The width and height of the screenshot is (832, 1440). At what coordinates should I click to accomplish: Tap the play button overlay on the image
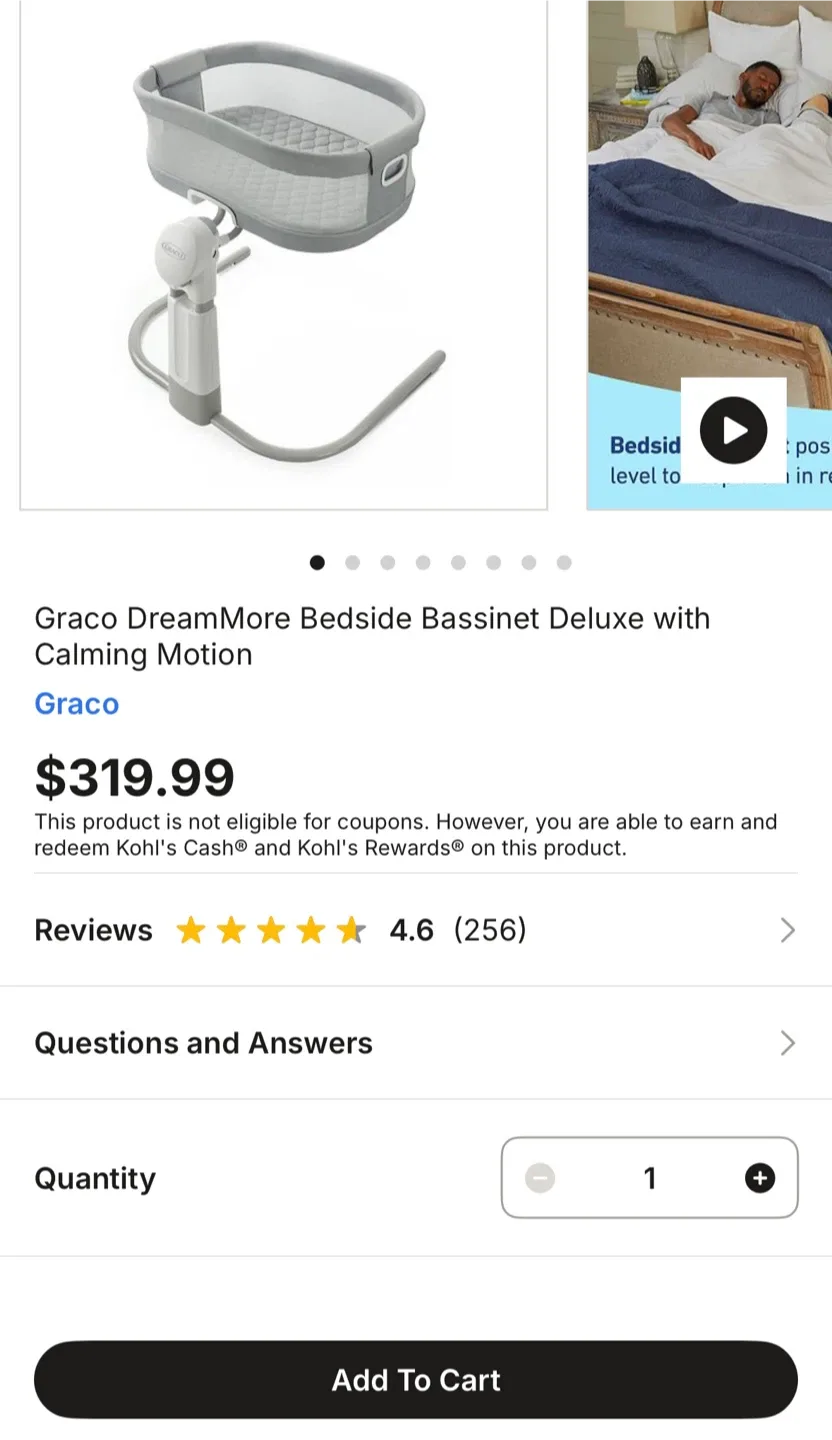(733, 430)
